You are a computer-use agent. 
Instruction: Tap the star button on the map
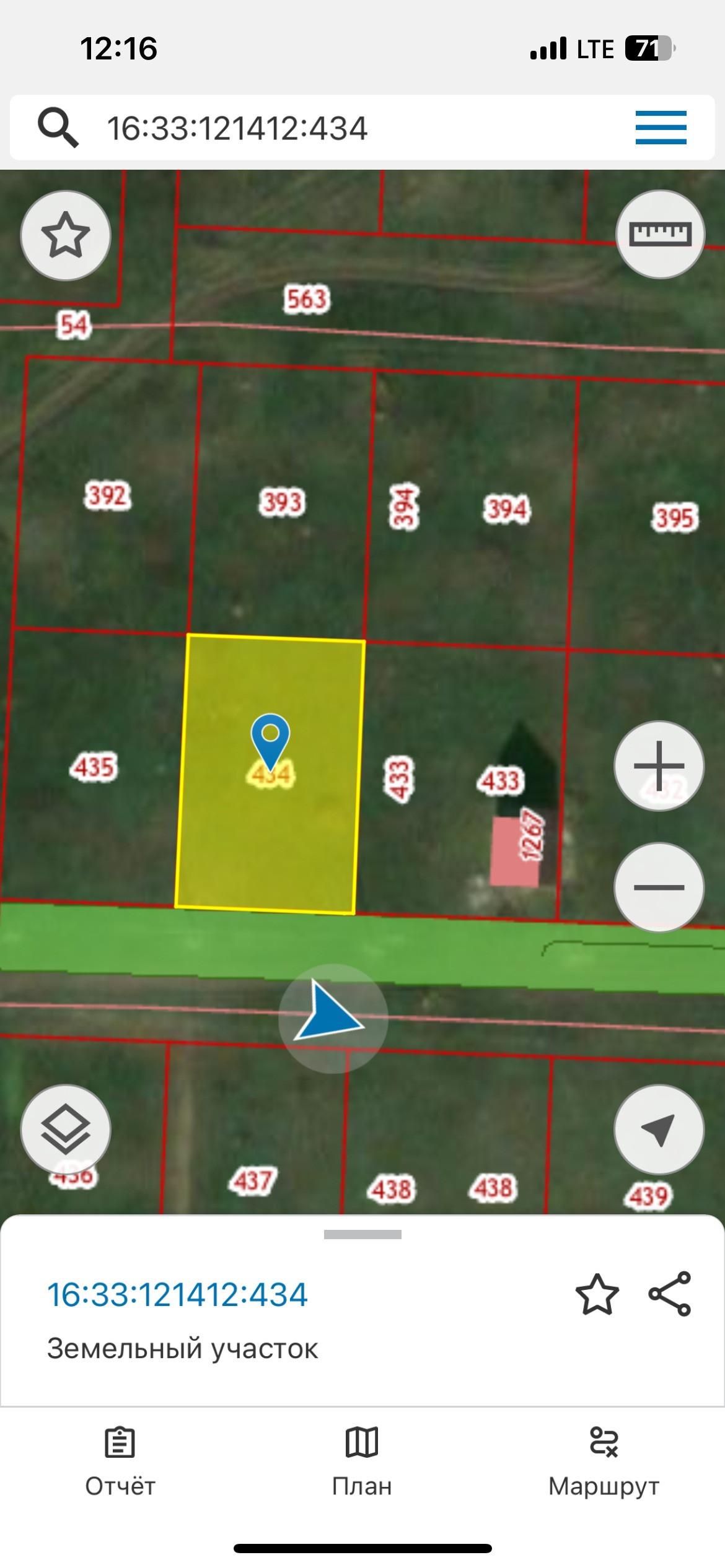click(66, 235)
